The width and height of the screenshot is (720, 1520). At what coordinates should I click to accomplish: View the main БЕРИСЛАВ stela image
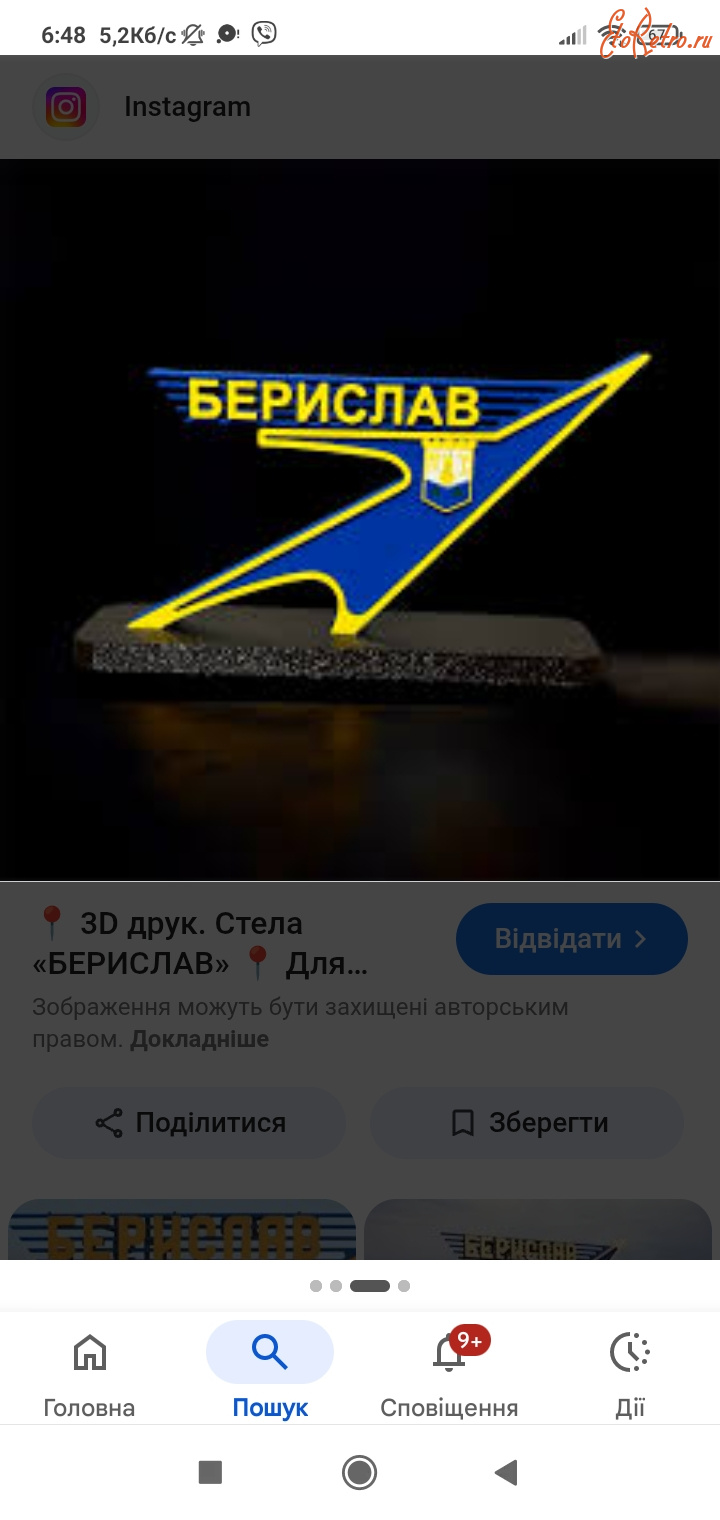pos(360,519)
